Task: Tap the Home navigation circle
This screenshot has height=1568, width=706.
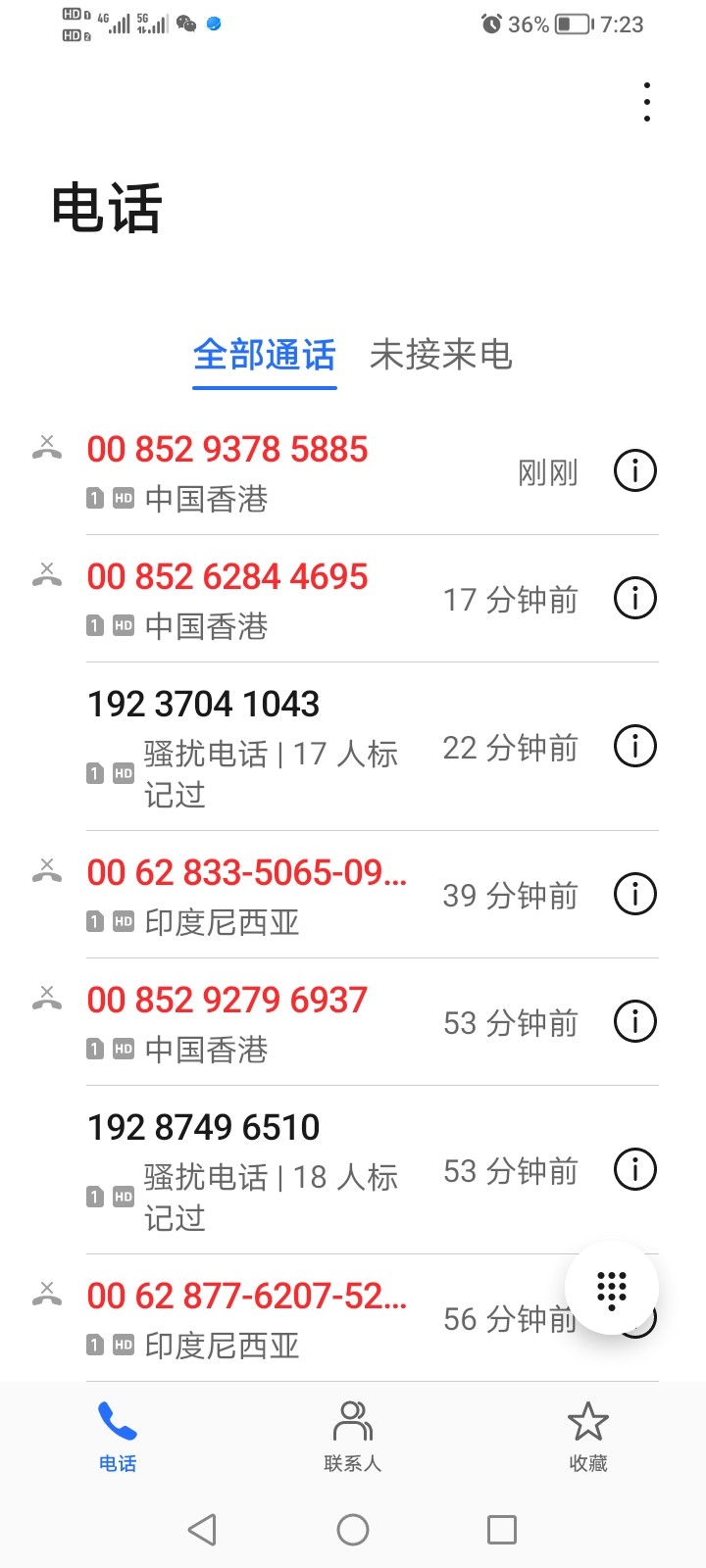Action: [352, 1528]
